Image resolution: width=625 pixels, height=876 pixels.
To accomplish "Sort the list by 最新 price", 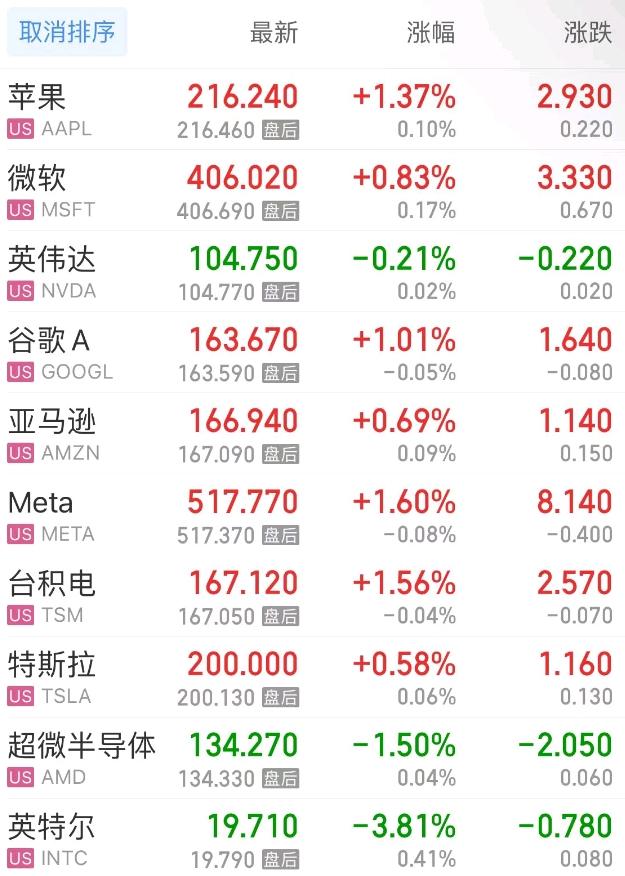I will (274, 32).
